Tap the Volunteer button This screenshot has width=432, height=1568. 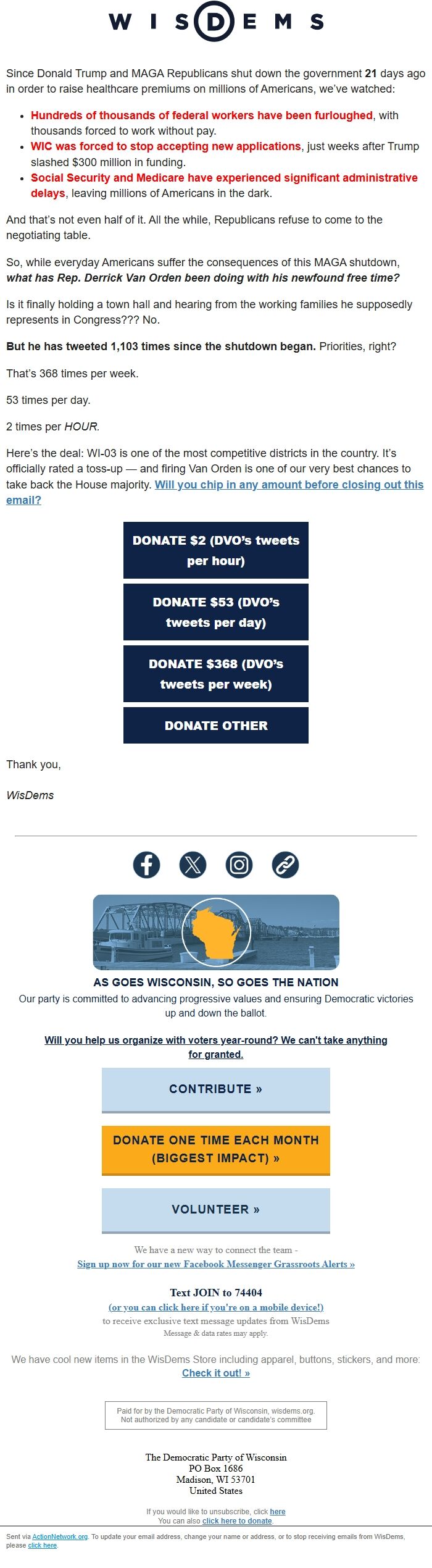(216, 1209)
